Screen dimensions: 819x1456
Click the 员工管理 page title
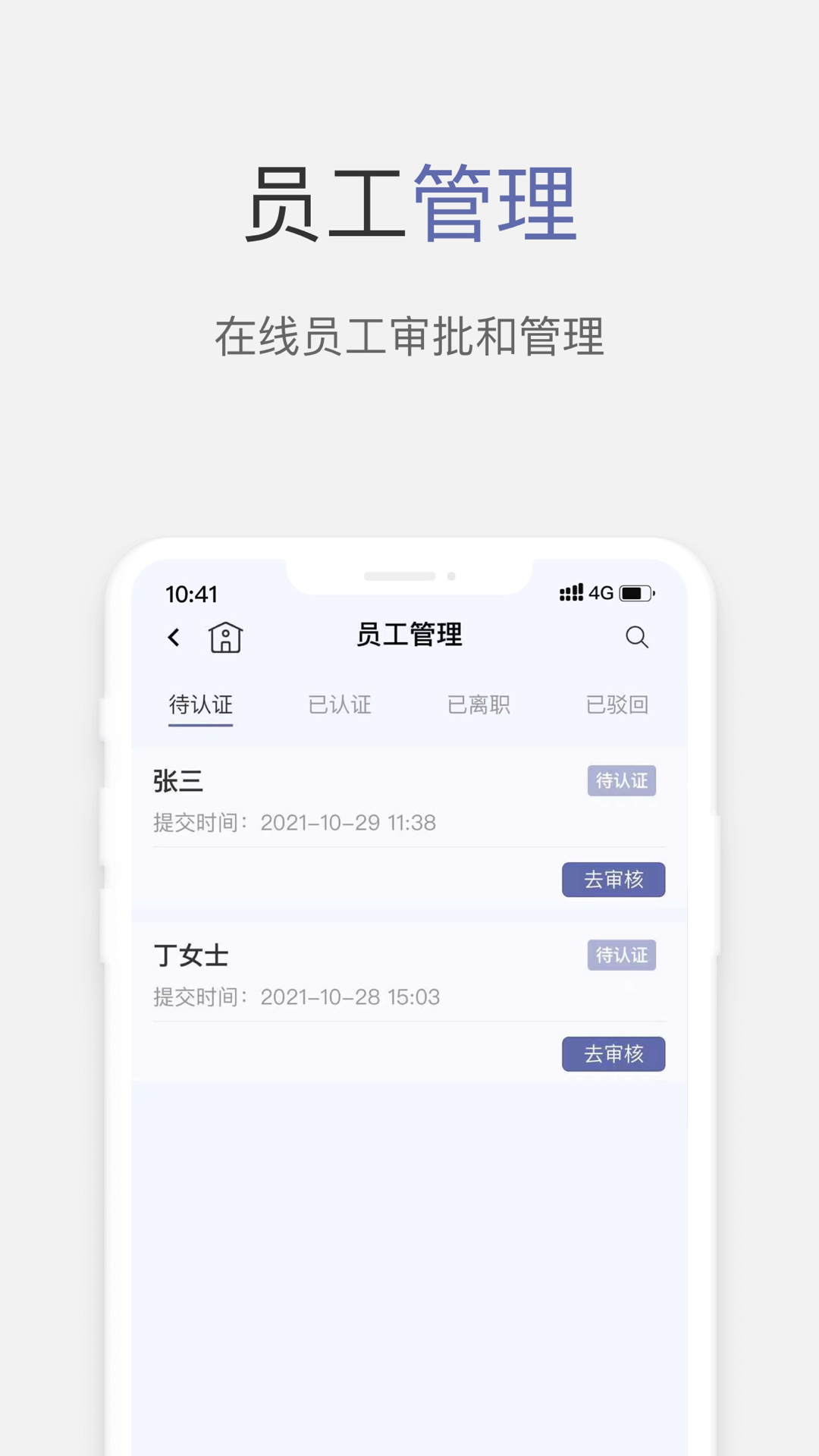coord(409,637)
